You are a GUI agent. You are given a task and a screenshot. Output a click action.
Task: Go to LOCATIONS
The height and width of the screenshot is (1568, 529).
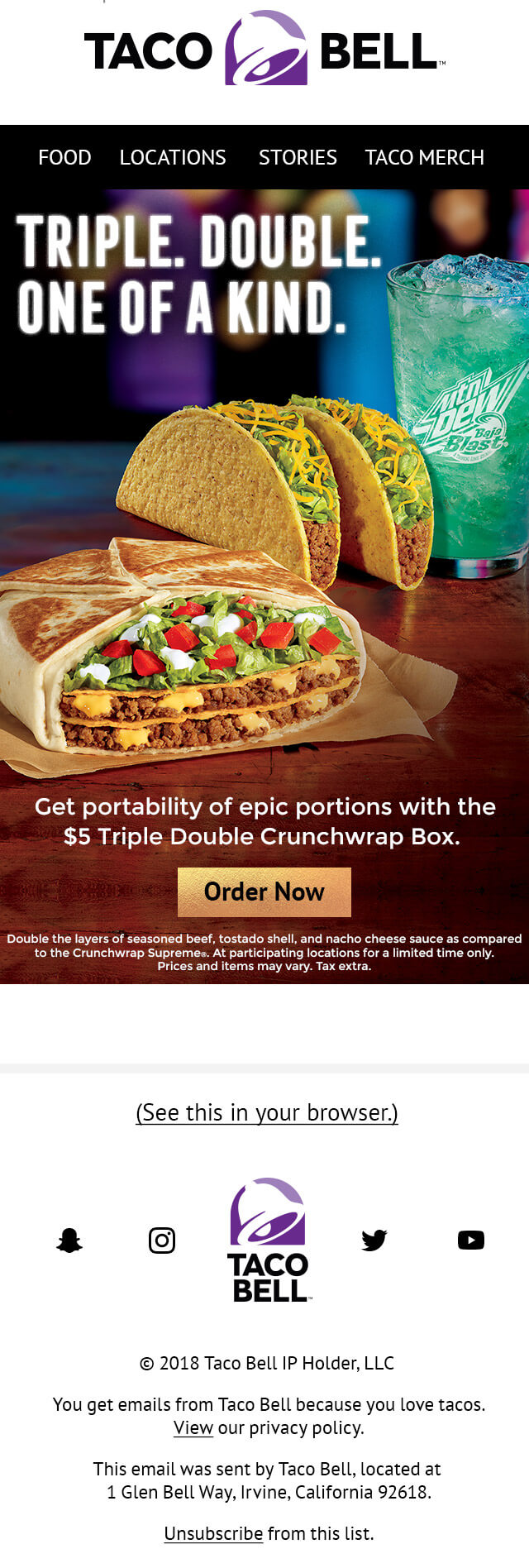173,157
